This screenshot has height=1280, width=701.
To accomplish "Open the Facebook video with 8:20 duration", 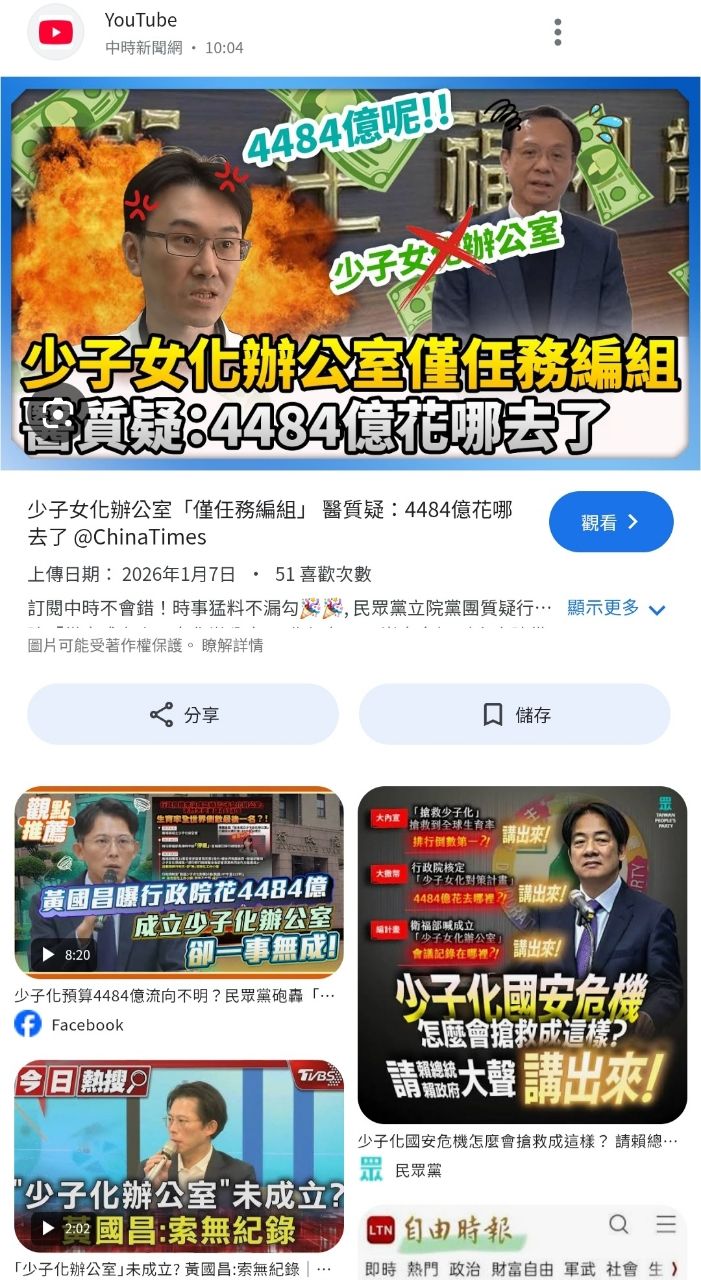I will click(x=178, y=881).
